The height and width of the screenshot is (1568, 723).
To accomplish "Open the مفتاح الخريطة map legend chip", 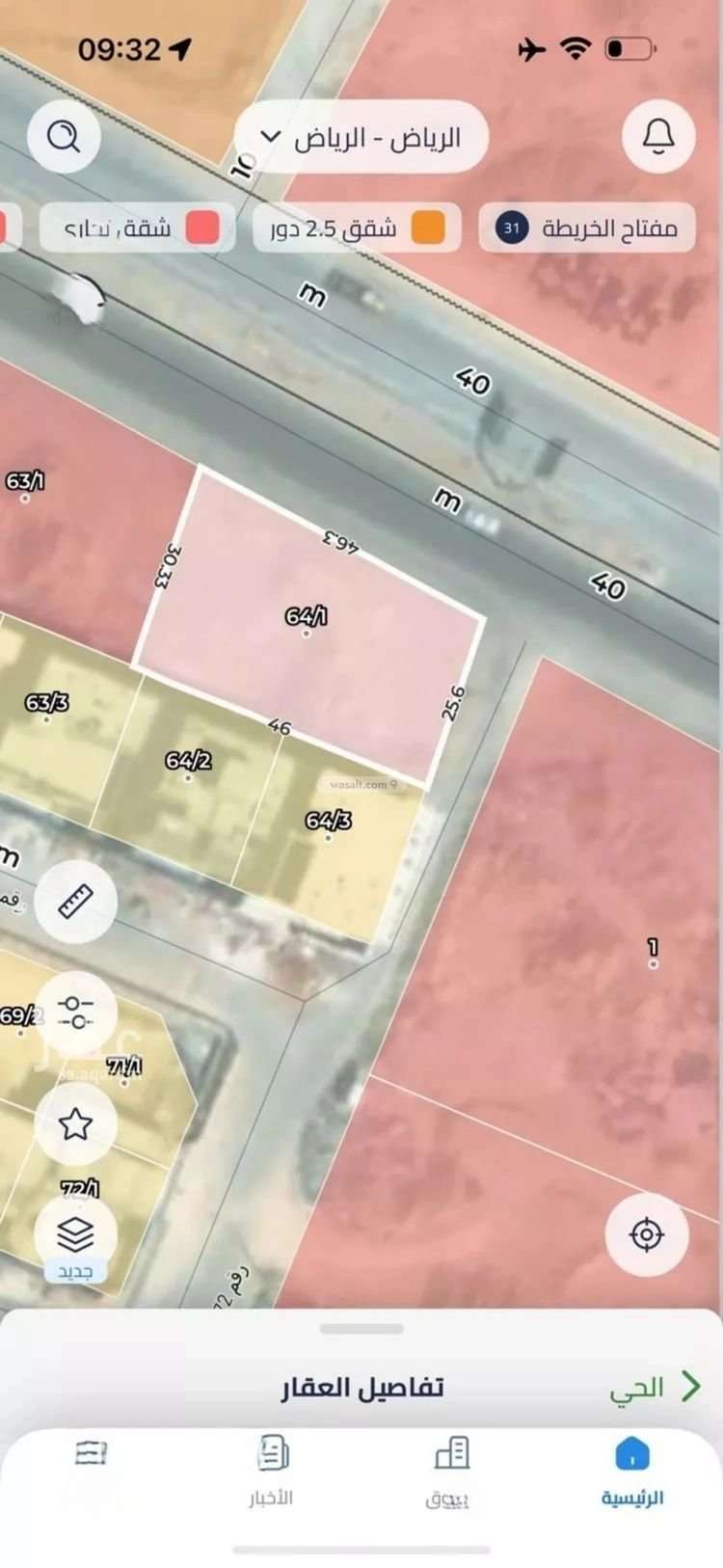I will pos(587,229).
